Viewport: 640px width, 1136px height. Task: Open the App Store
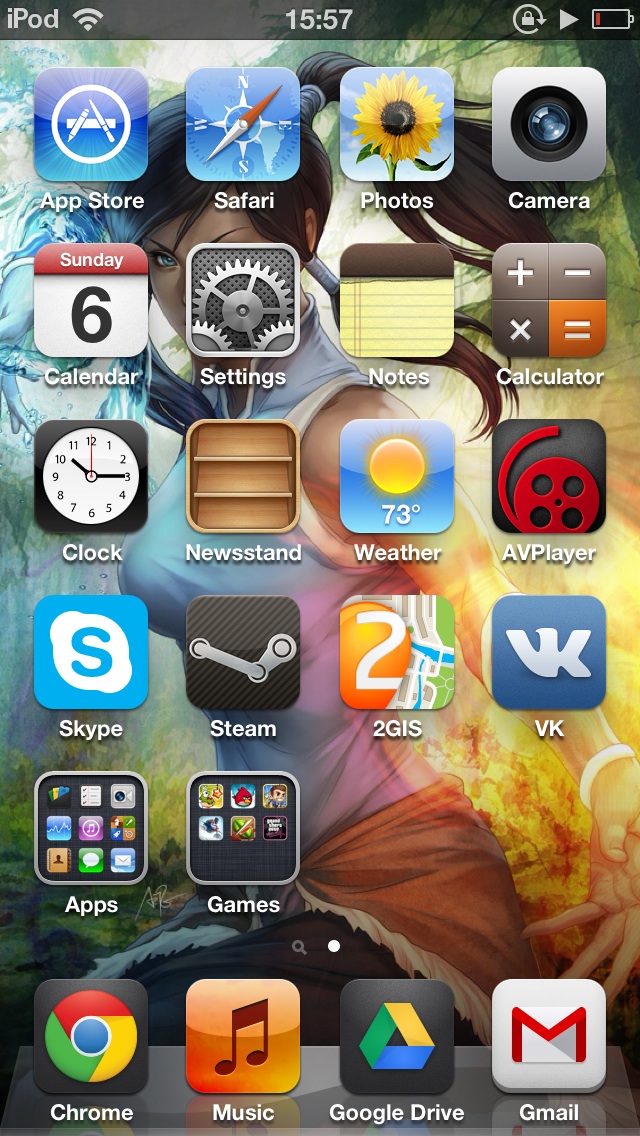tap(91, 124)
